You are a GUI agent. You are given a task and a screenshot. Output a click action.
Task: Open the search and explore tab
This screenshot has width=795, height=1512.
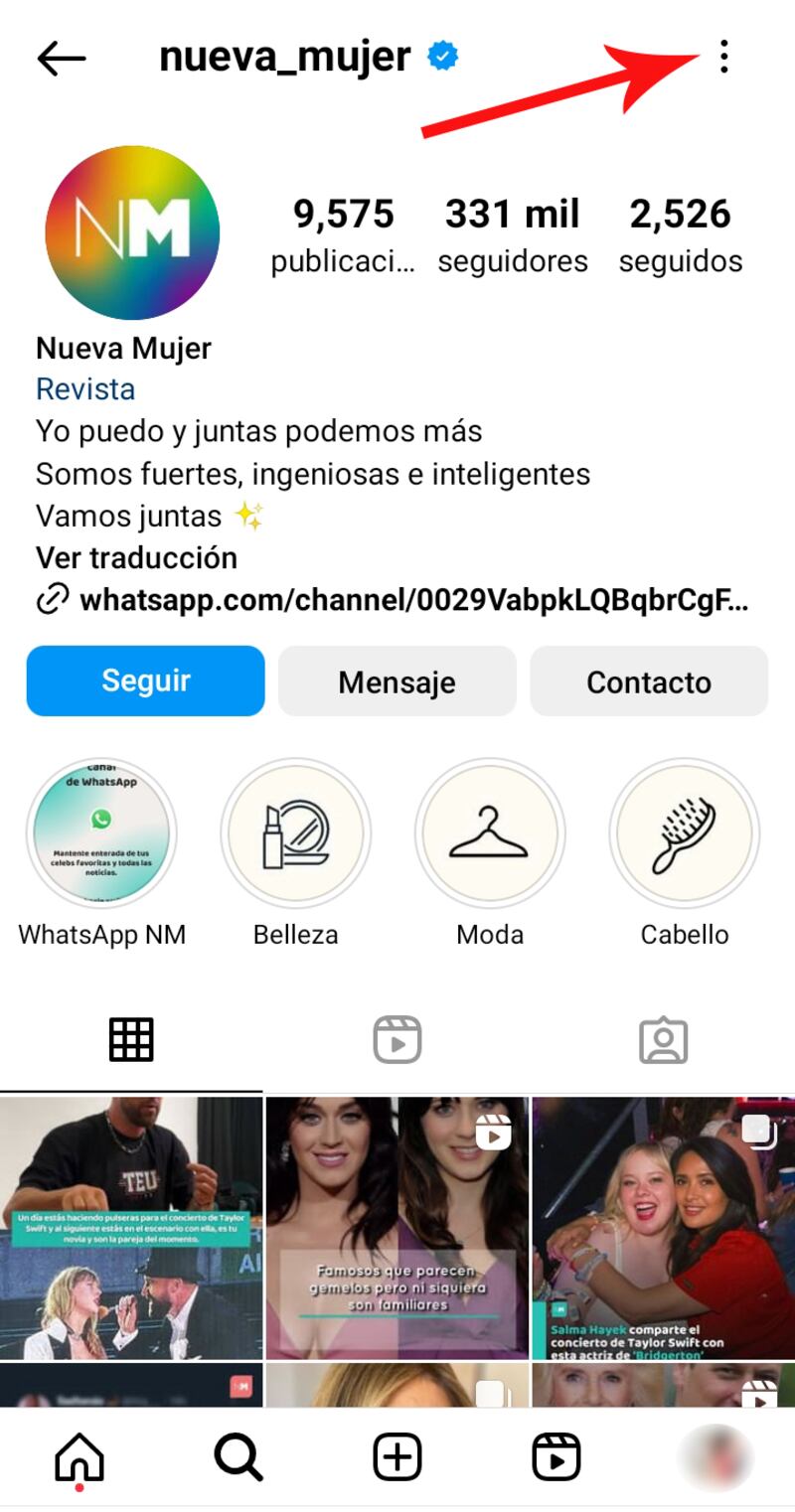[238, 1458]
